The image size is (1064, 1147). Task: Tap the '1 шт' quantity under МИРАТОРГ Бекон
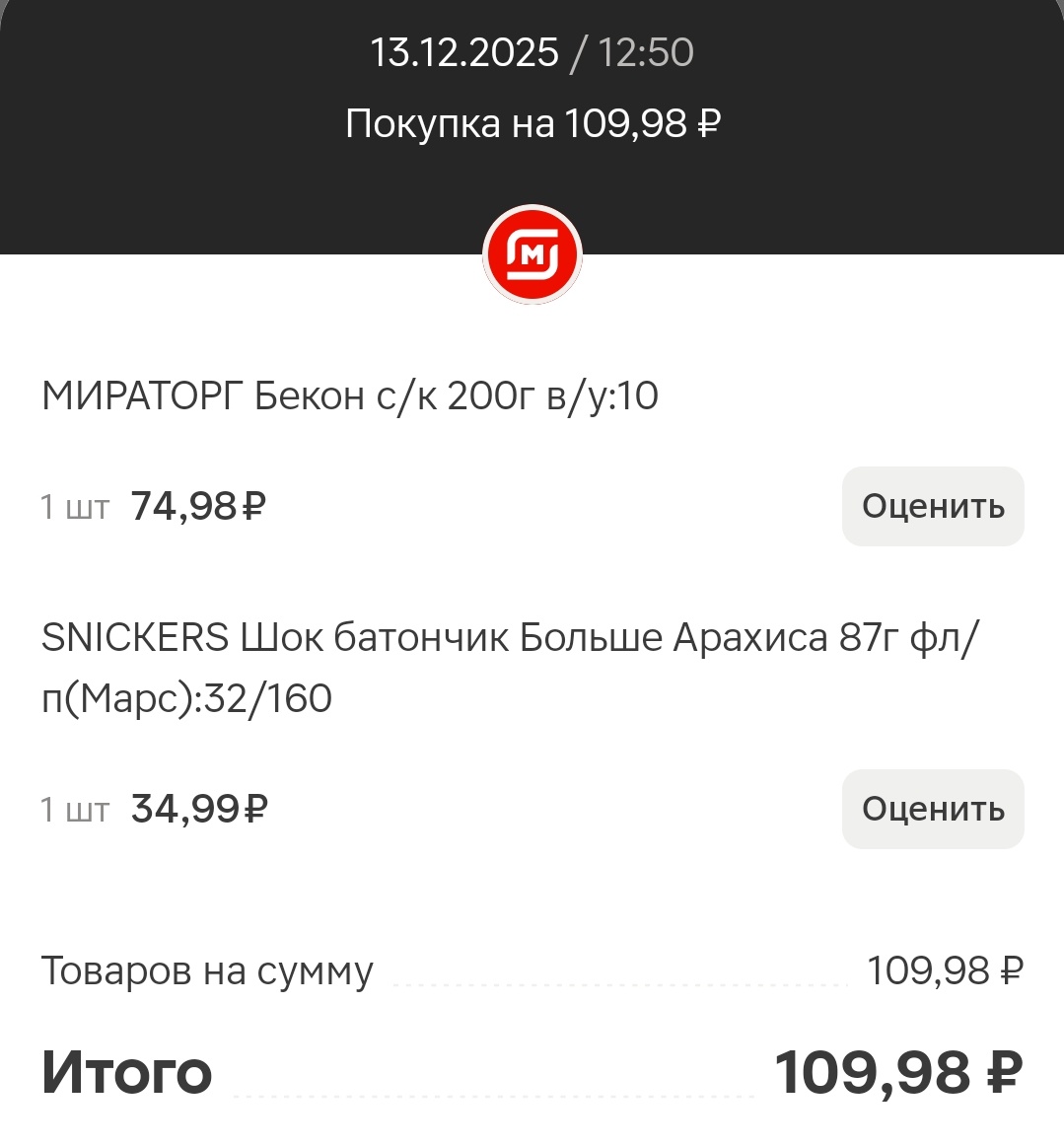pos(73,507)
